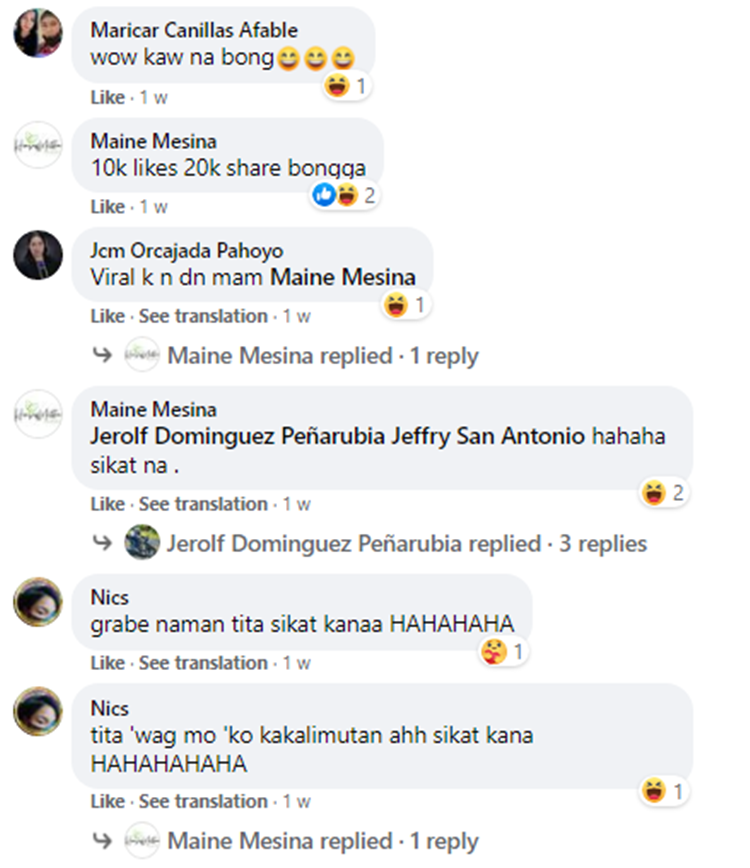Open the tagged Maine Mesina mention in Jcm's comment

coord(345,277)
